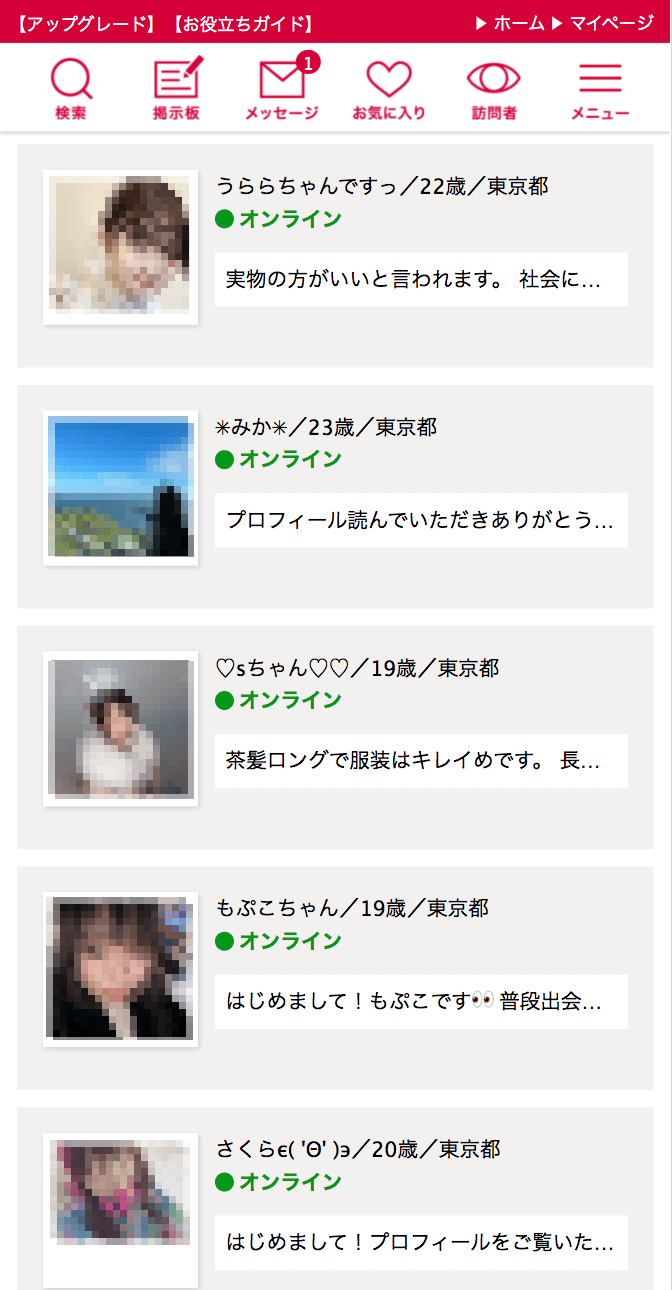
Task: Open マイページ link
Action: (603, 23)
